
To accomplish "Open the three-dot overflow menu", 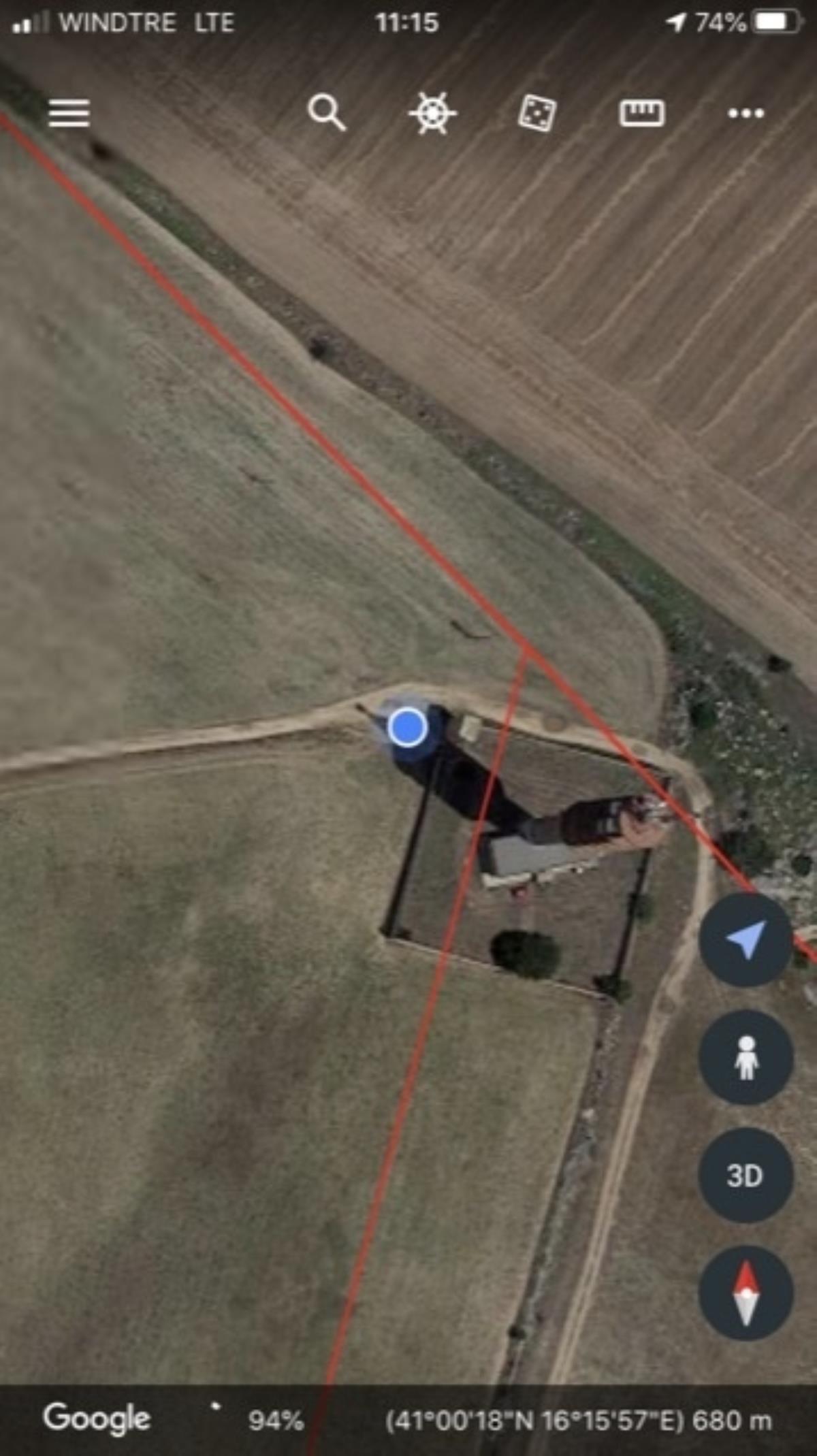I will (746, 113).
